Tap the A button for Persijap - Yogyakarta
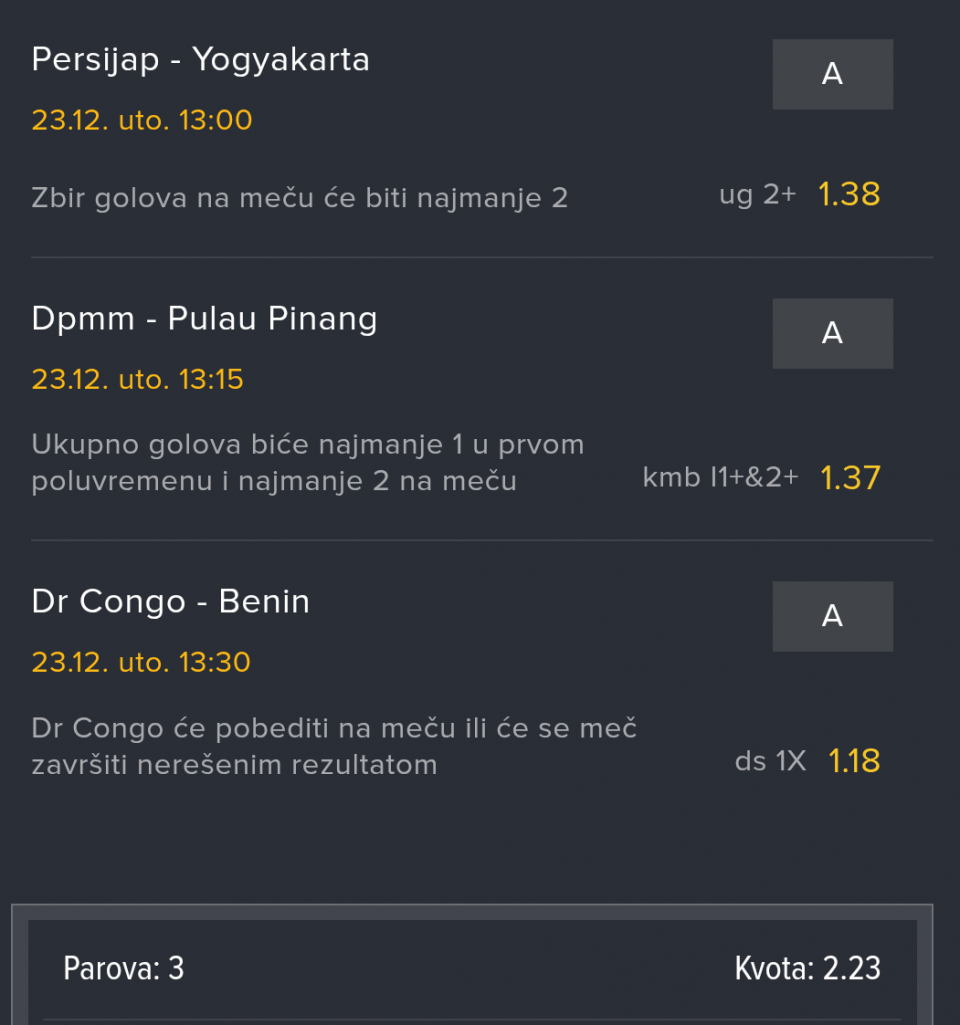The width and height of the screenshot is (960, 1025). [832, 75]
